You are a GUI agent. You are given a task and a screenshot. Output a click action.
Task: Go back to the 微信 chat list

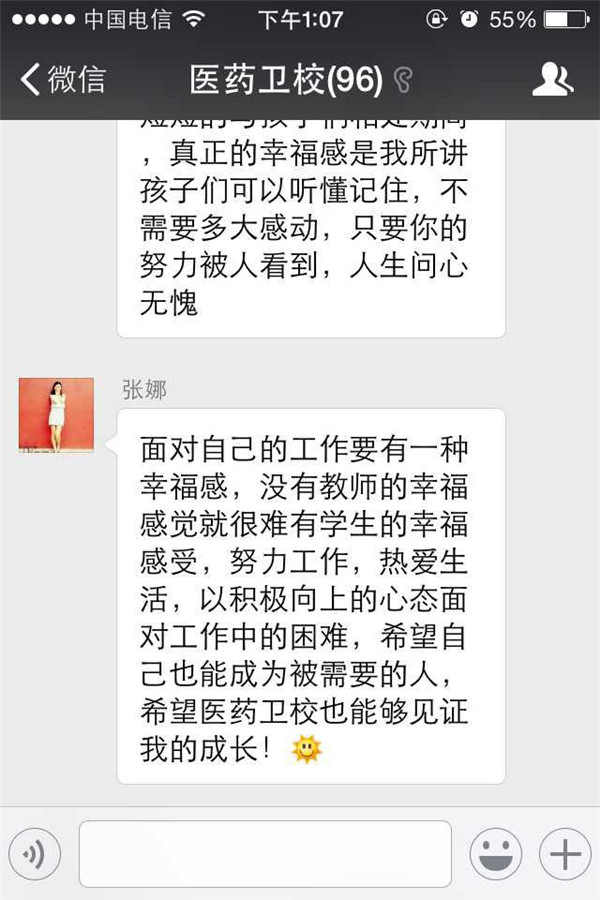pos(62,79)
